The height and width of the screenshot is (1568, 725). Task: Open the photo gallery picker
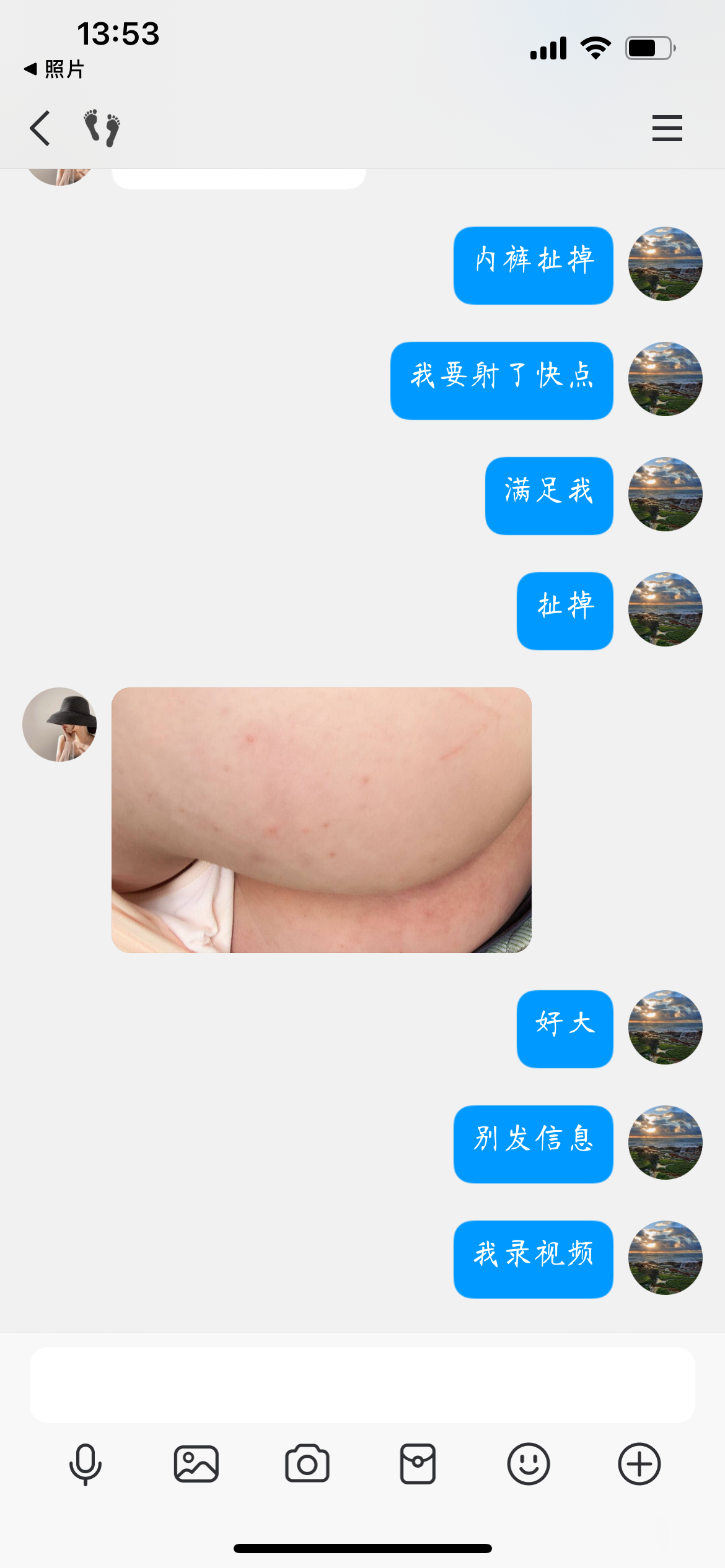(x=196, y=1464)
